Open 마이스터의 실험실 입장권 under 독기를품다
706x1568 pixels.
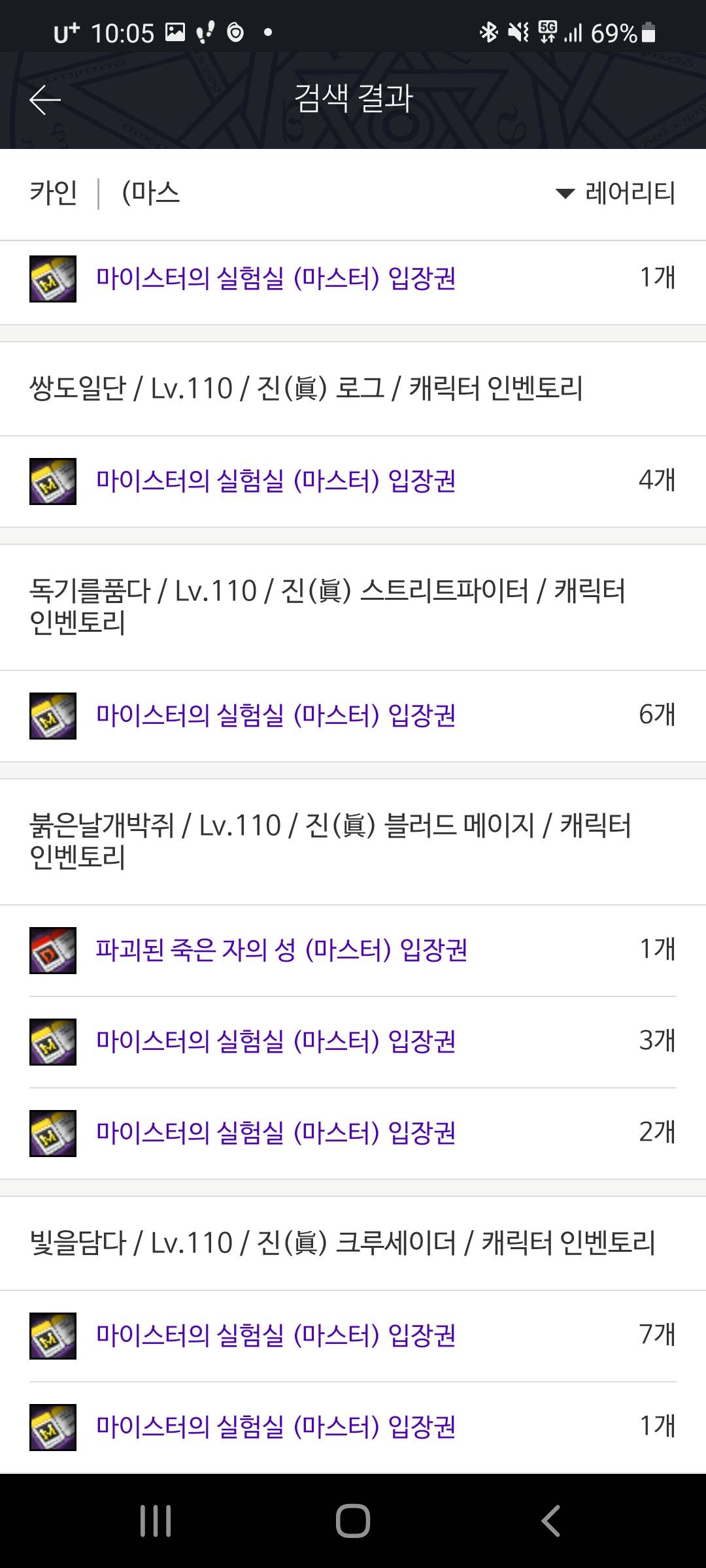click(x=275, y=716)
